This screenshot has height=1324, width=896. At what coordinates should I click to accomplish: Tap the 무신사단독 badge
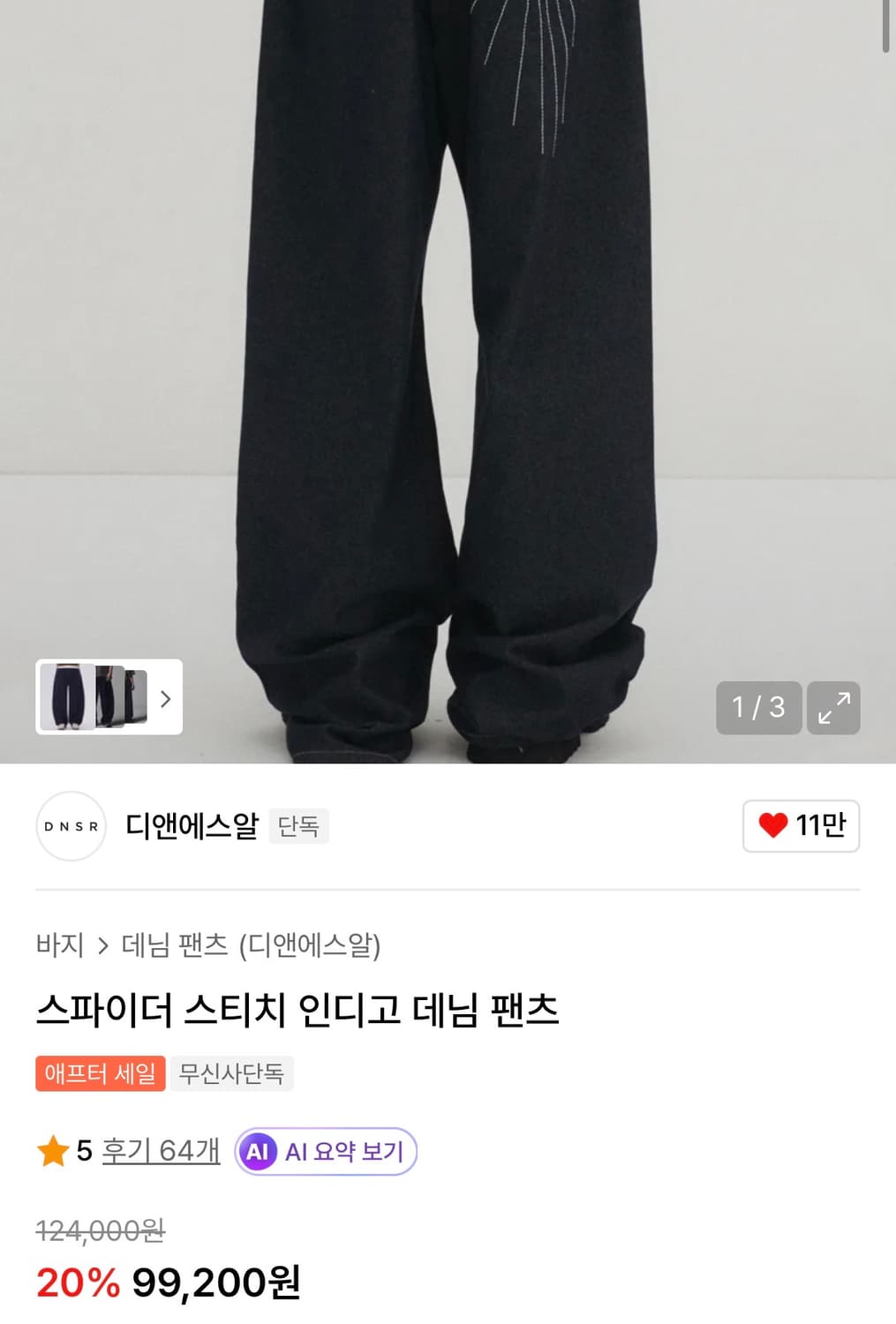(x=232, y=1073)
